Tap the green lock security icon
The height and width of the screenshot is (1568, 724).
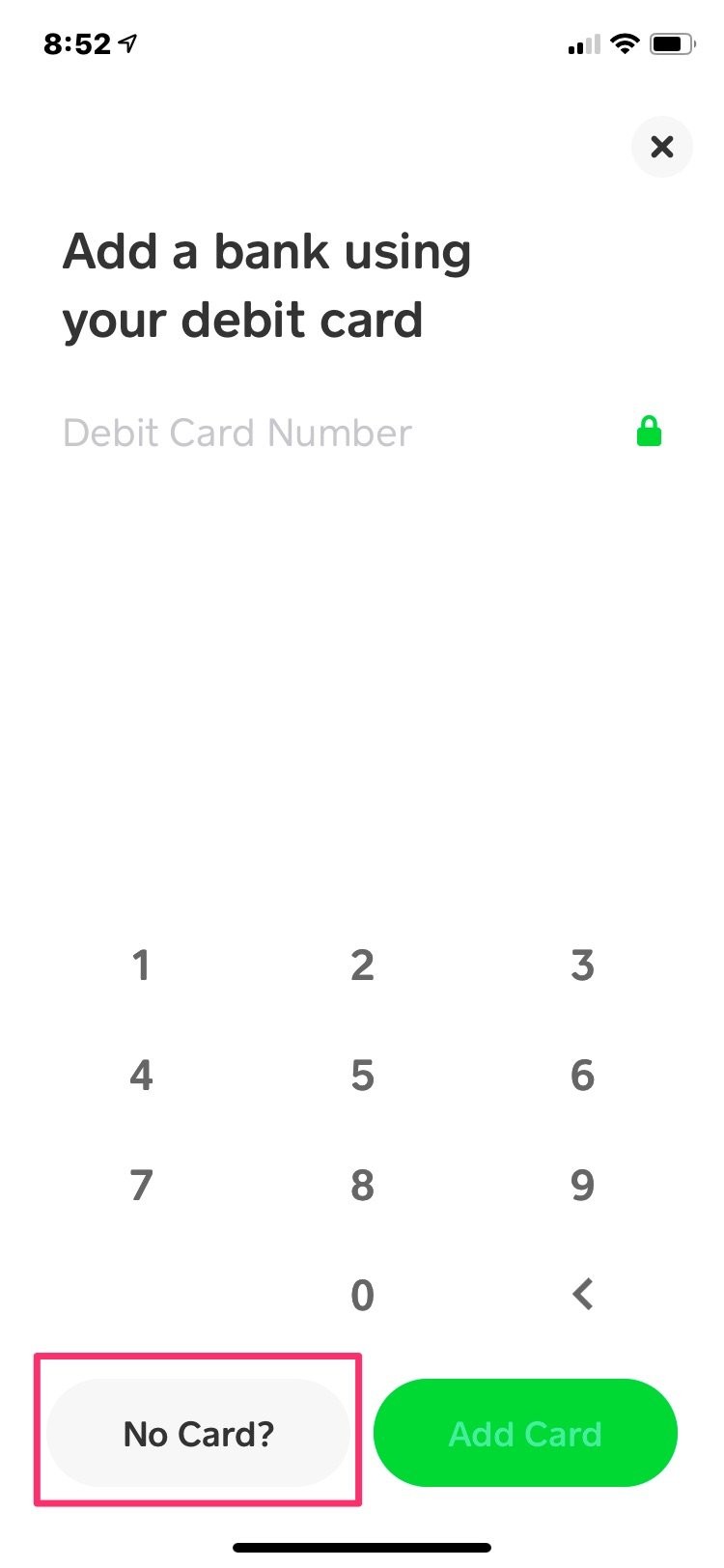point(649,431)
